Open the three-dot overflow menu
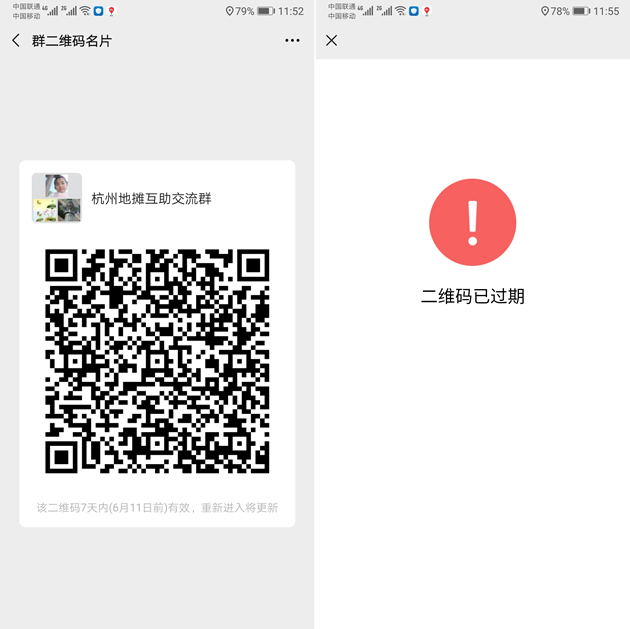Image resolution: width=630 pixels, height=629 pixels. [x=292, y=41]
